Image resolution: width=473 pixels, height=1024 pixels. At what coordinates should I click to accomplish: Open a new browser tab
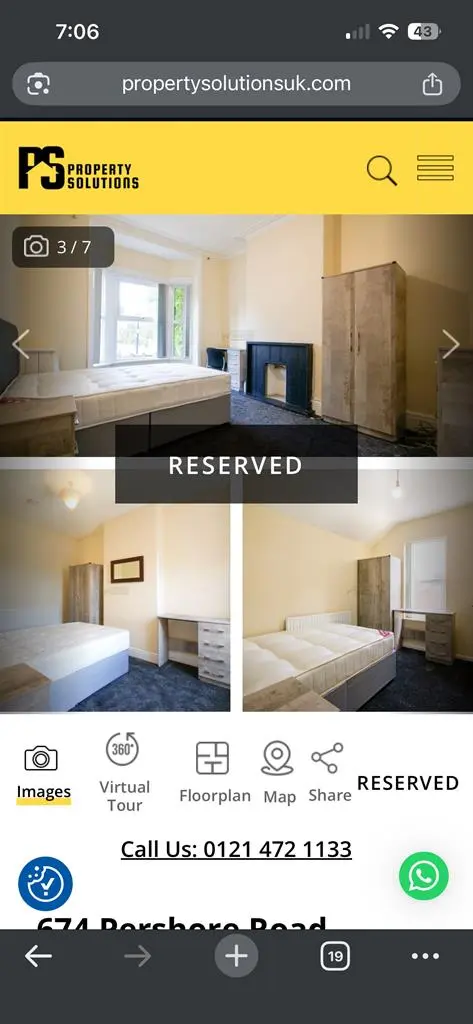coord(236,957)
